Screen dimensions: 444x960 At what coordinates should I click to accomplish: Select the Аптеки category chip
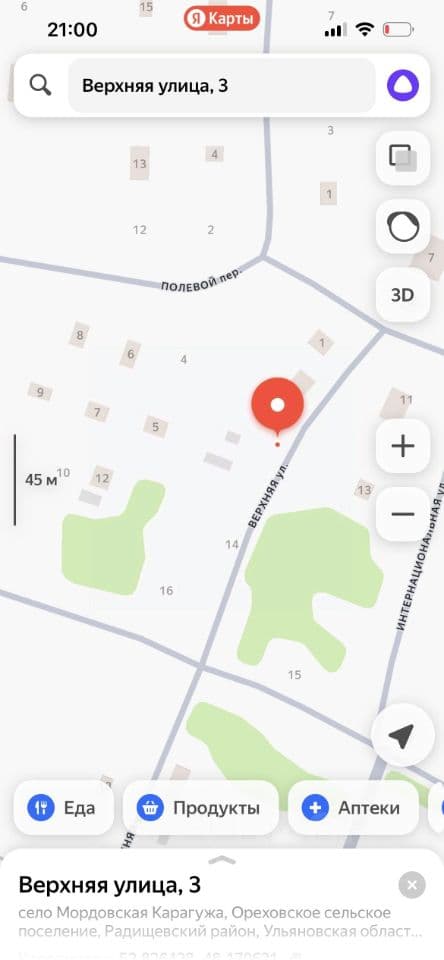click(x=353, y=808)
